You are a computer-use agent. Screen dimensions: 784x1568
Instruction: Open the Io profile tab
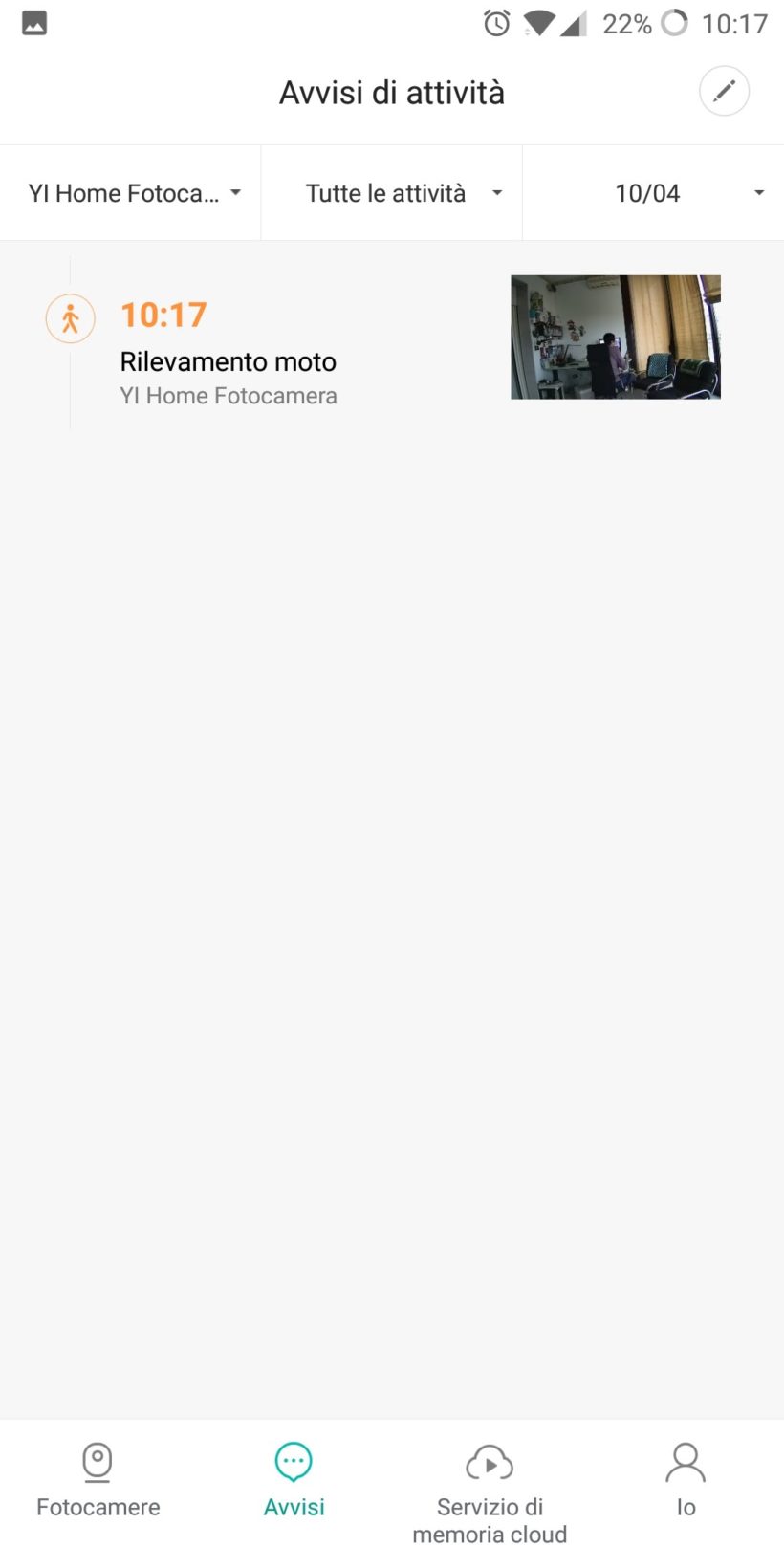(x=686, y=1481)
